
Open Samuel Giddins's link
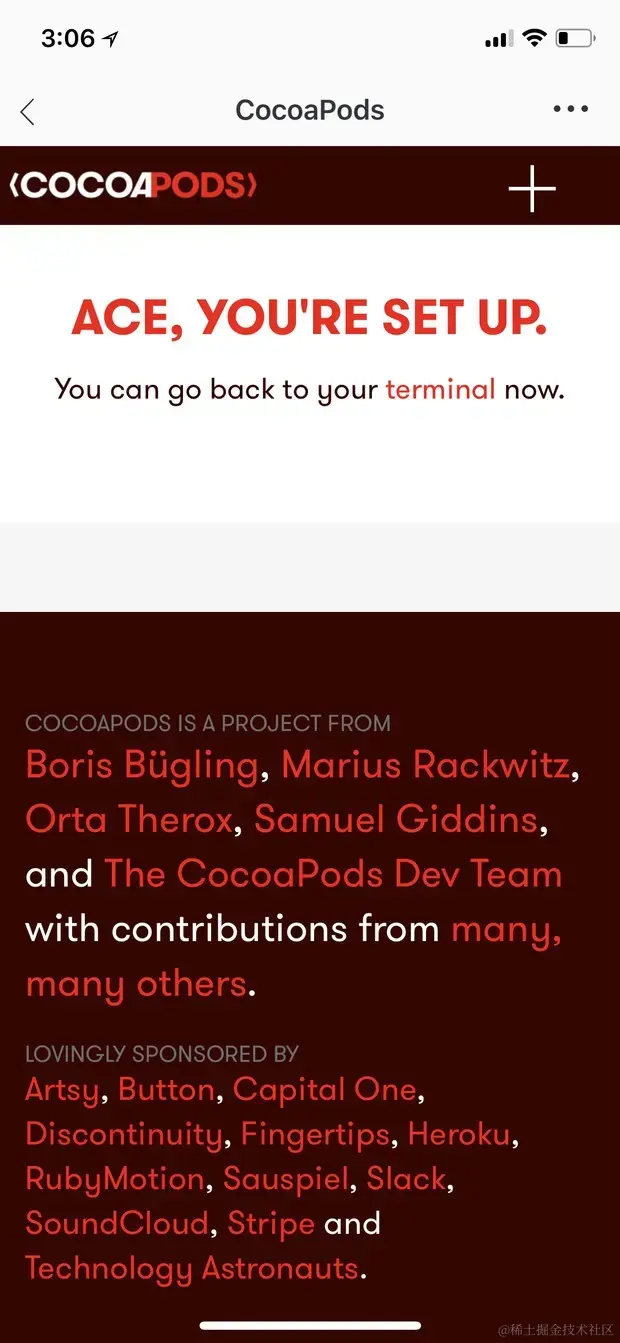[396, 820]
